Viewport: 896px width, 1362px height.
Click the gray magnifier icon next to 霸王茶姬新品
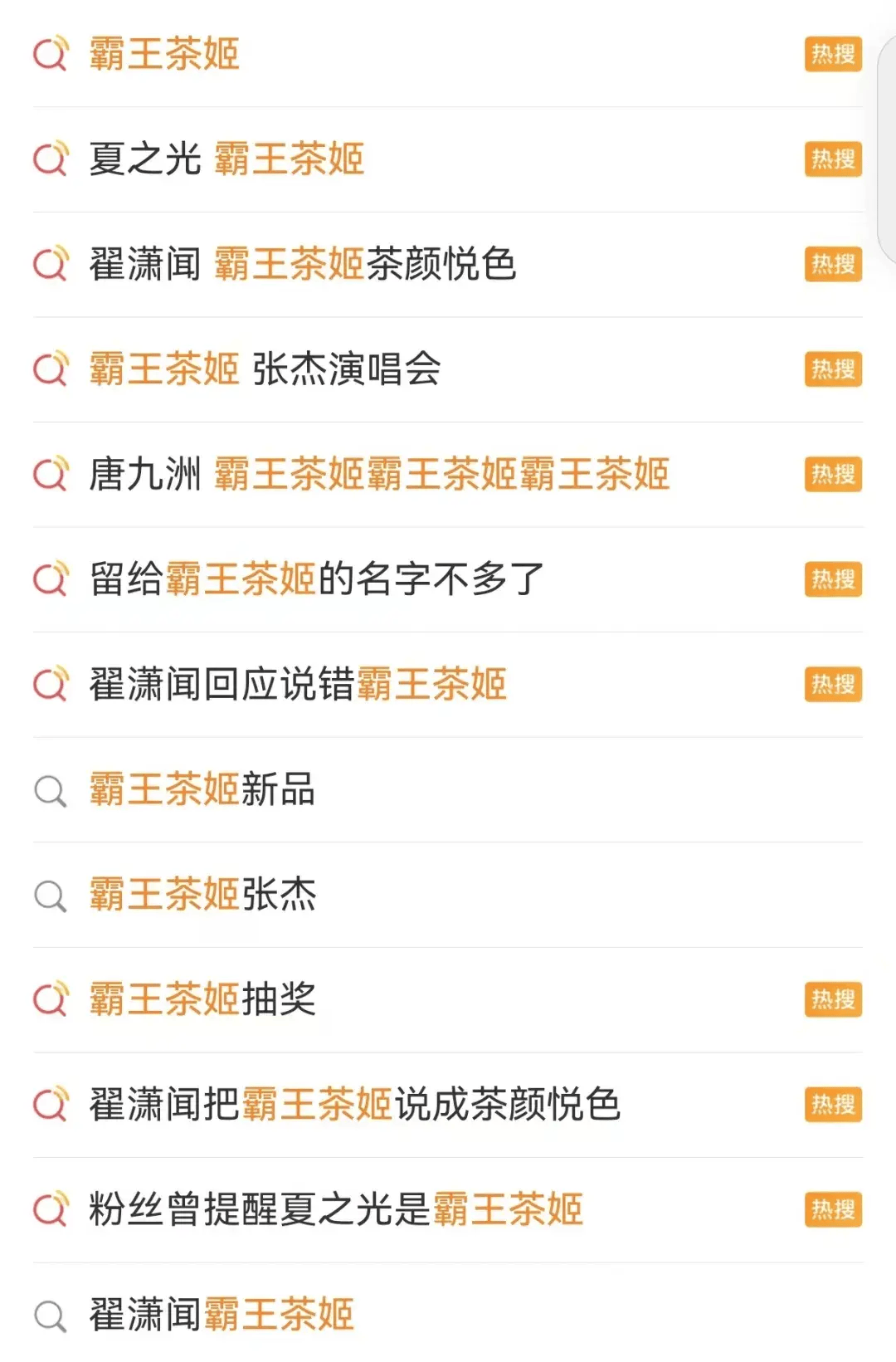coord(50,789)
